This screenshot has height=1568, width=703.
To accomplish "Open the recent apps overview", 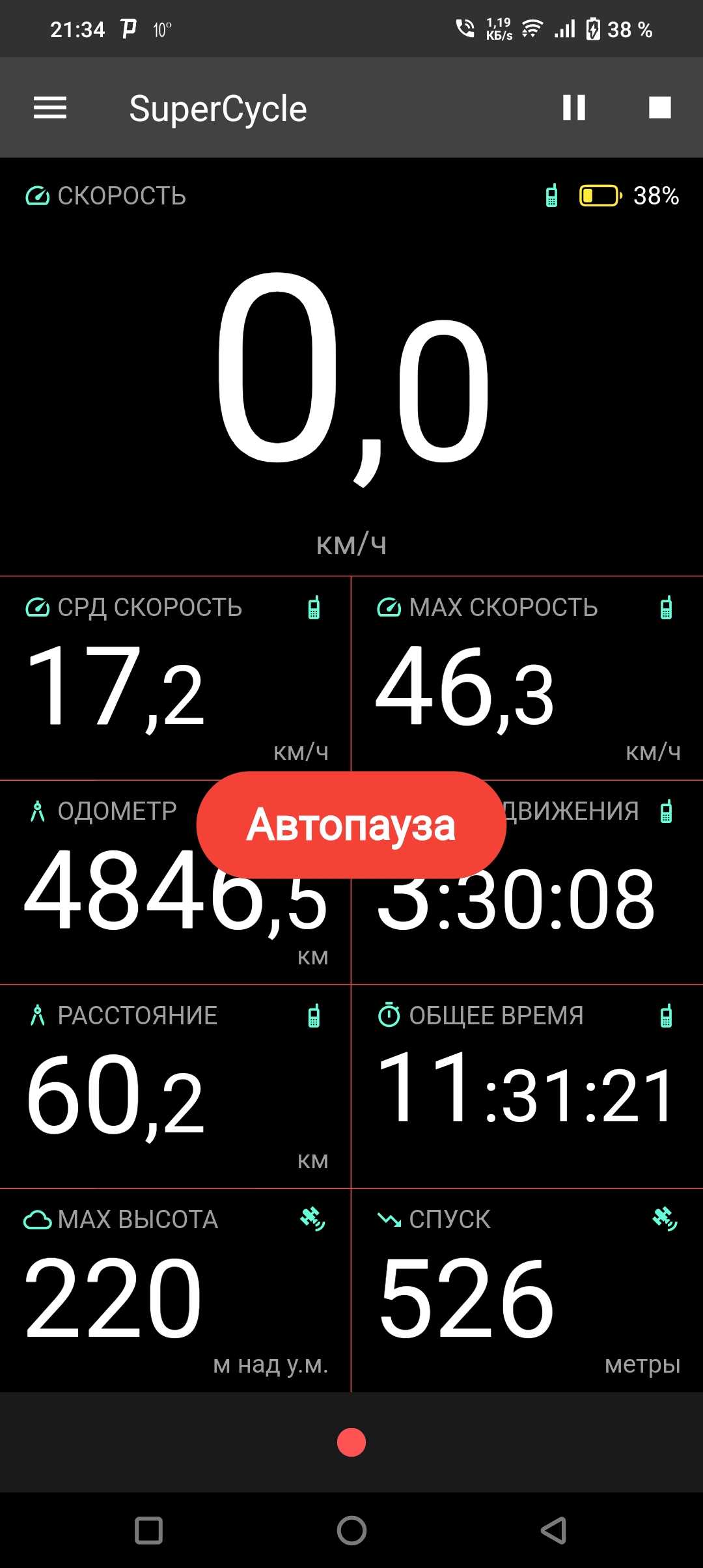I will click(x=148, y=1530).
